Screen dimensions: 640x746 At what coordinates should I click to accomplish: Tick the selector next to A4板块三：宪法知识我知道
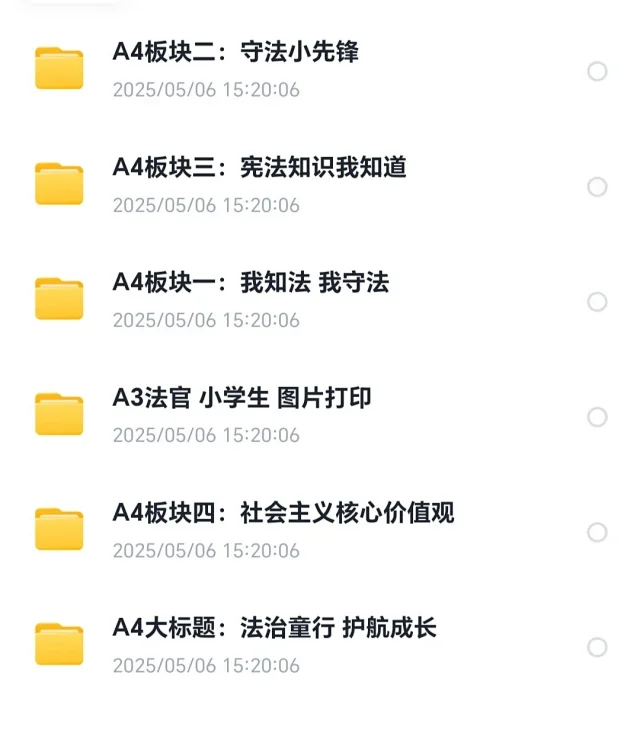click(x=597, y=187)
